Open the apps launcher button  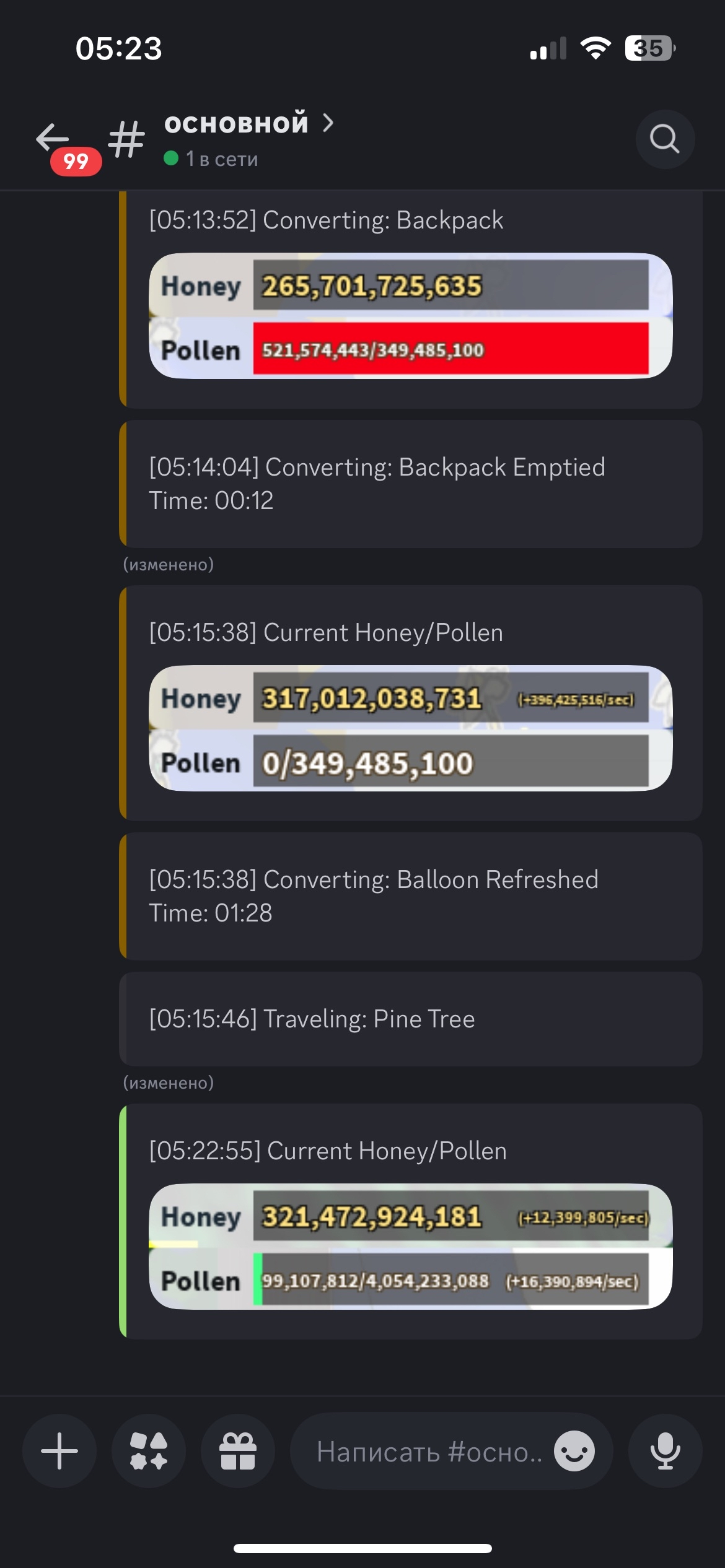click(x=149, y=1450)
